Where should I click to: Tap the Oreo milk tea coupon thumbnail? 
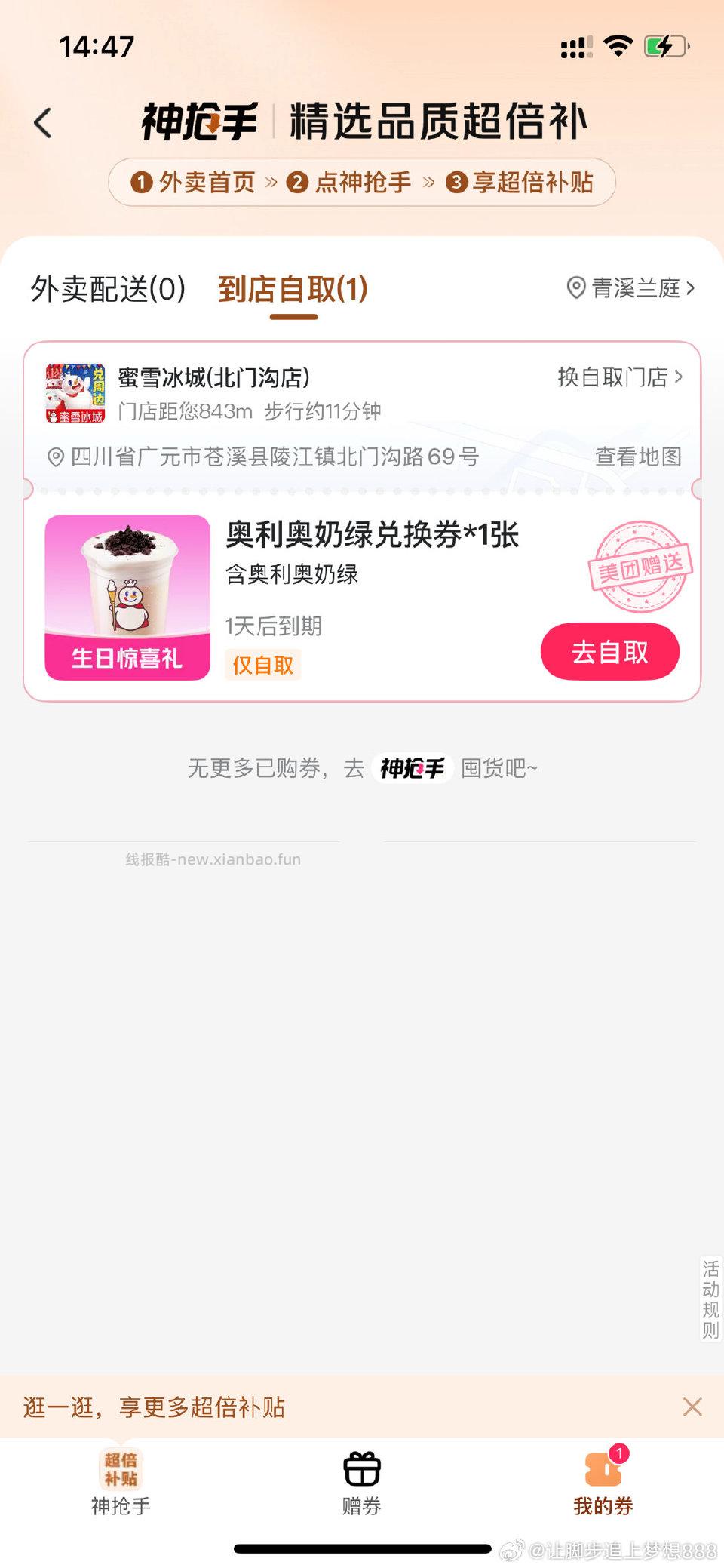tap(127, 596)
